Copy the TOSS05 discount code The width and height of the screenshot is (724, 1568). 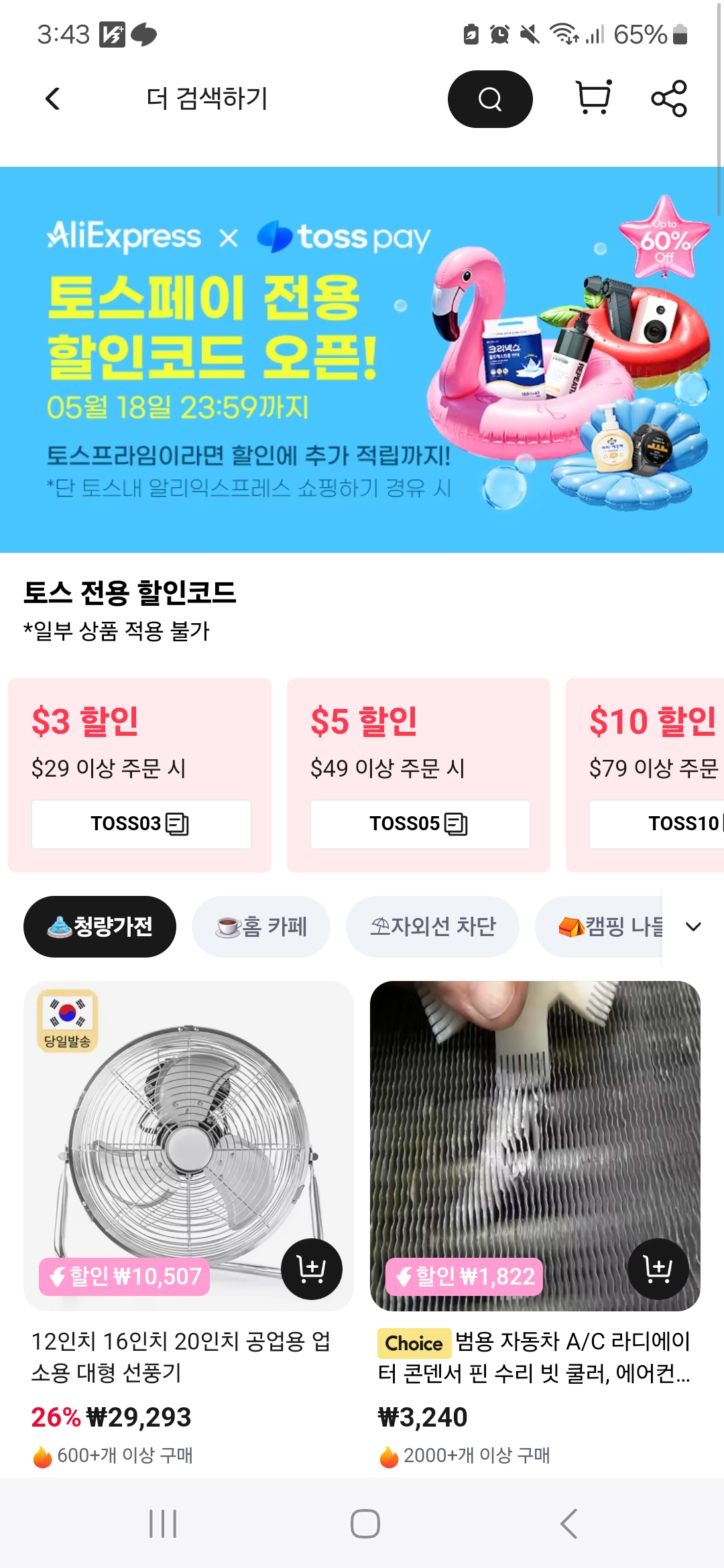click(x=420, y=824)
